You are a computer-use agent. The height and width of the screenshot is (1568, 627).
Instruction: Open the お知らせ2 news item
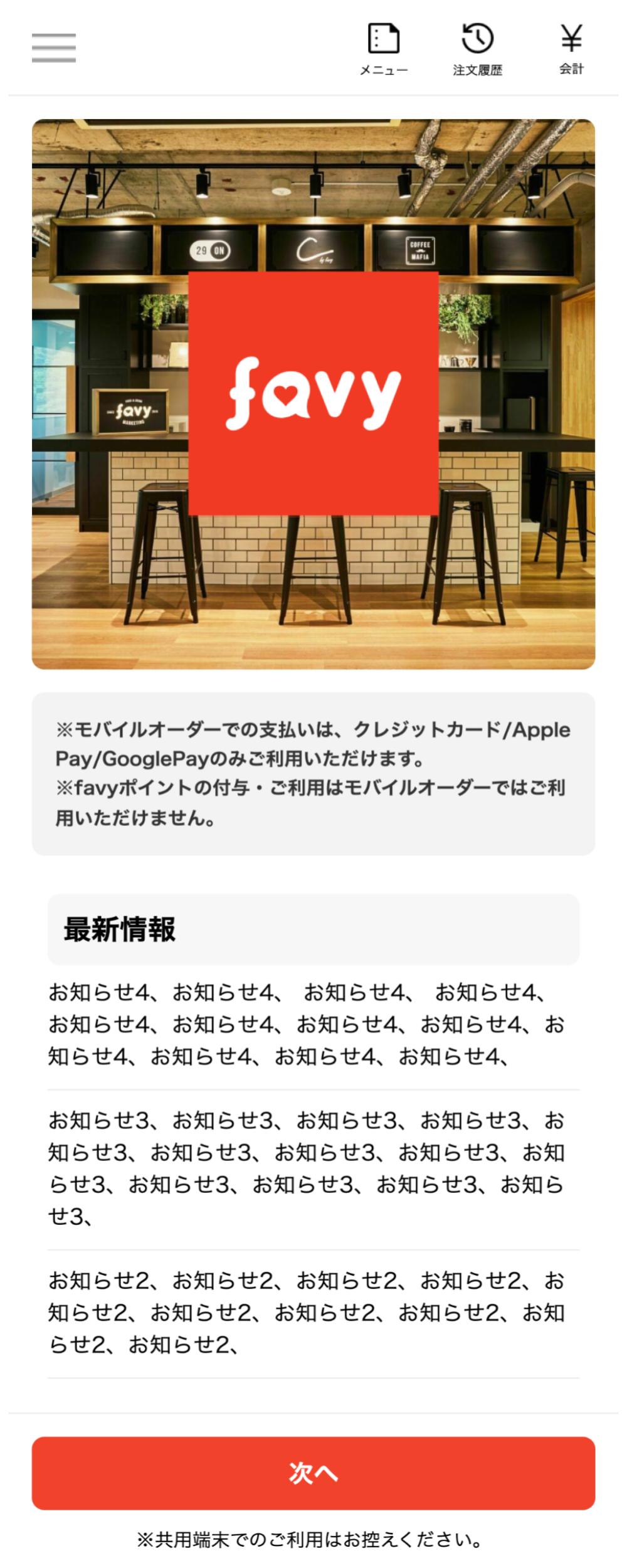pyautogui.click(x=307, y=1312)
